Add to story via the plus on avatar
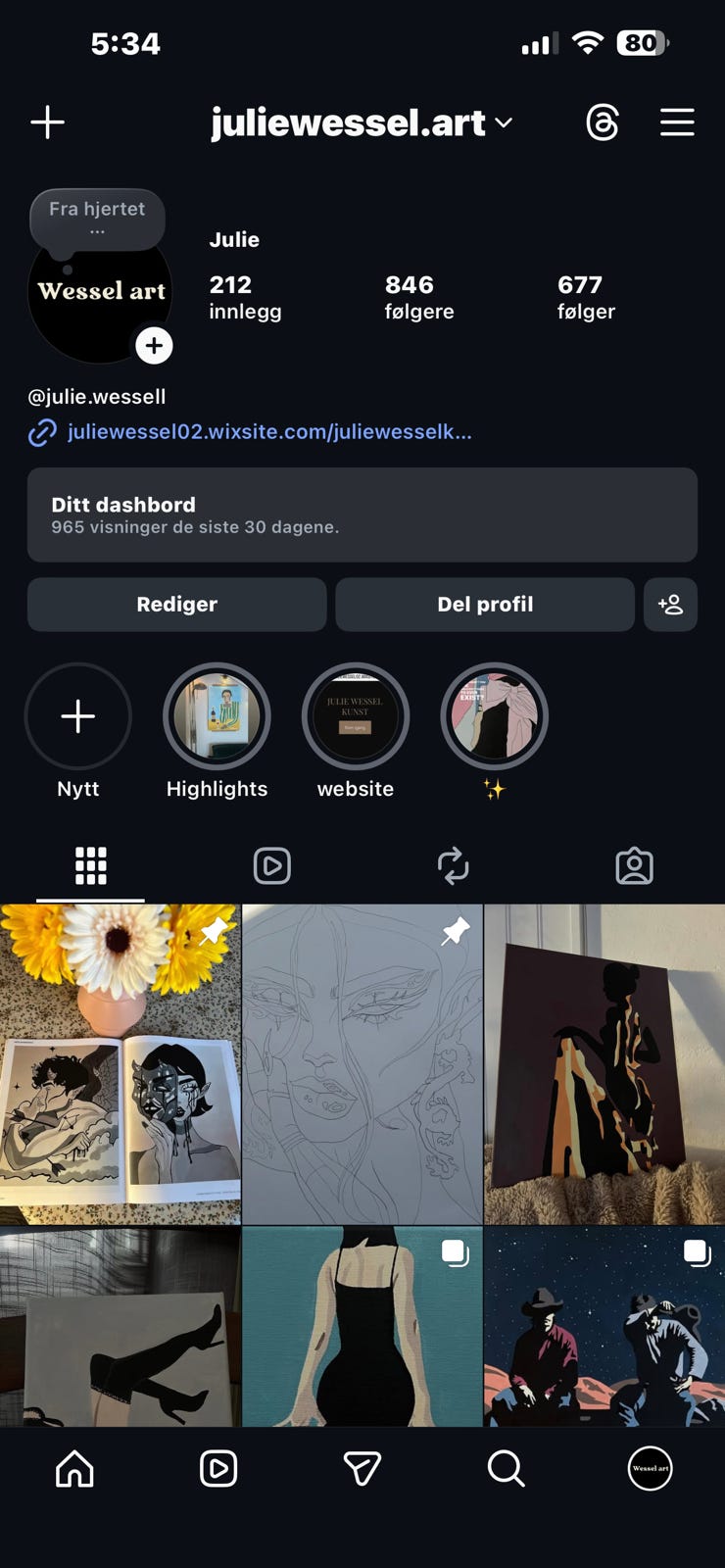This screenshot has width=725, height=1568. (153, 345)
